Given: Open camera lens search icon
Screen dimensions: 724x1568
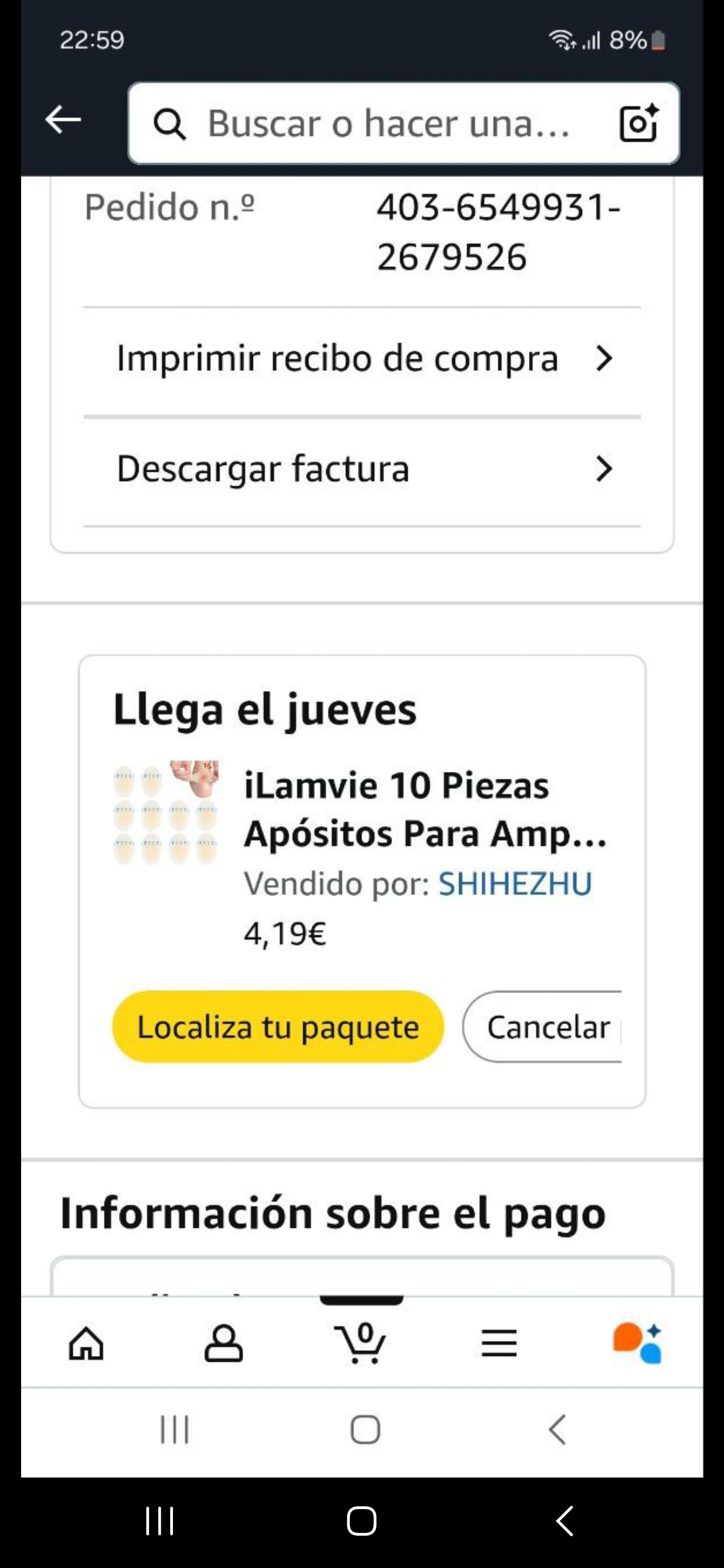Looking at the screenshot, I should coord(638,124).
